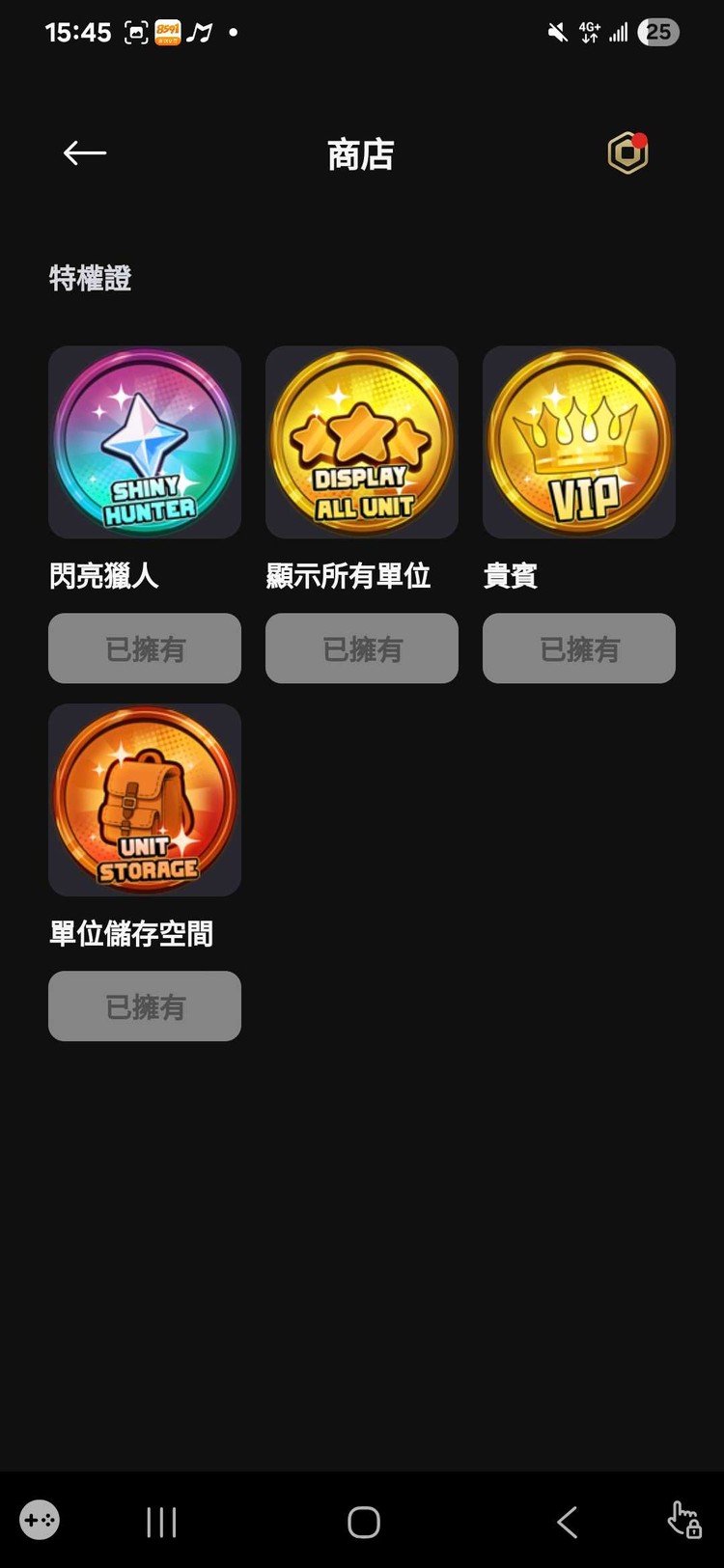Tap the 特權證 section heading
The height and width of the screenshot is (1568, 724).
pos(89,279)
